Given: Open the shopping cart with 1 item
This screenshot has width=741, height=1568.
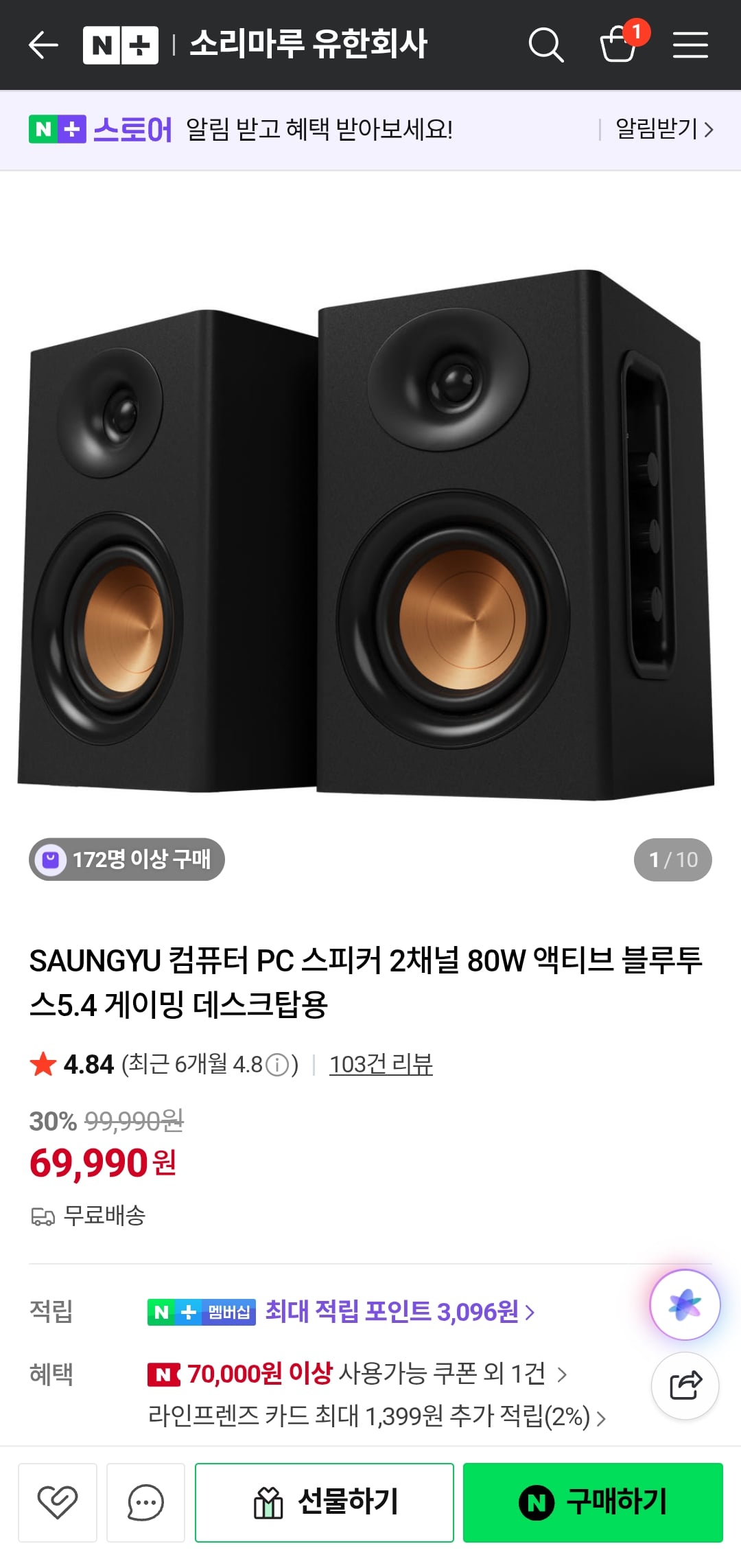Looking at the screenshot, I should (620, 44).
